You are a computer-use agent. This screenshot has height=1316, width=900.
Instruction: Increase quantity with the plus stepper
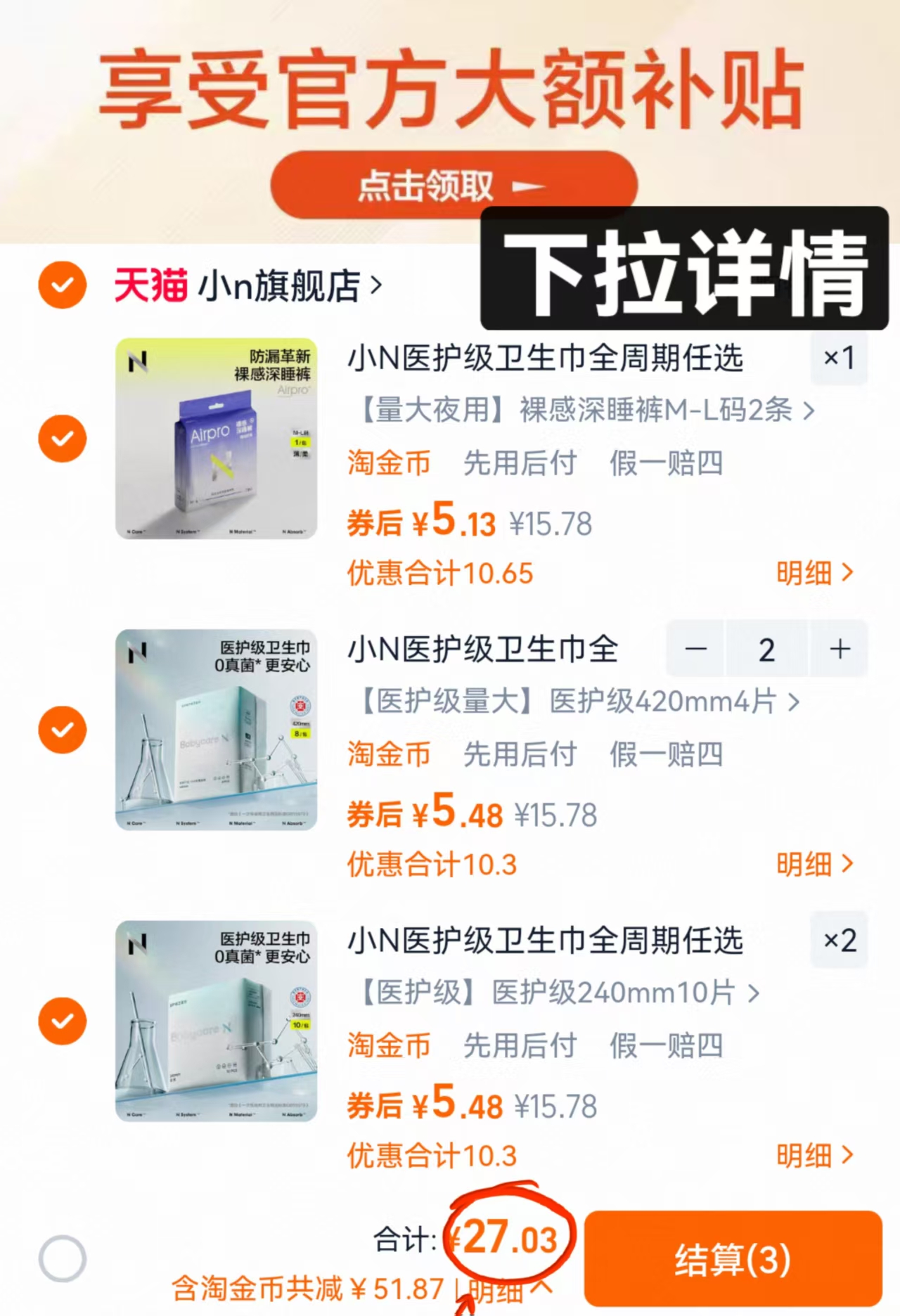point(839,649)
